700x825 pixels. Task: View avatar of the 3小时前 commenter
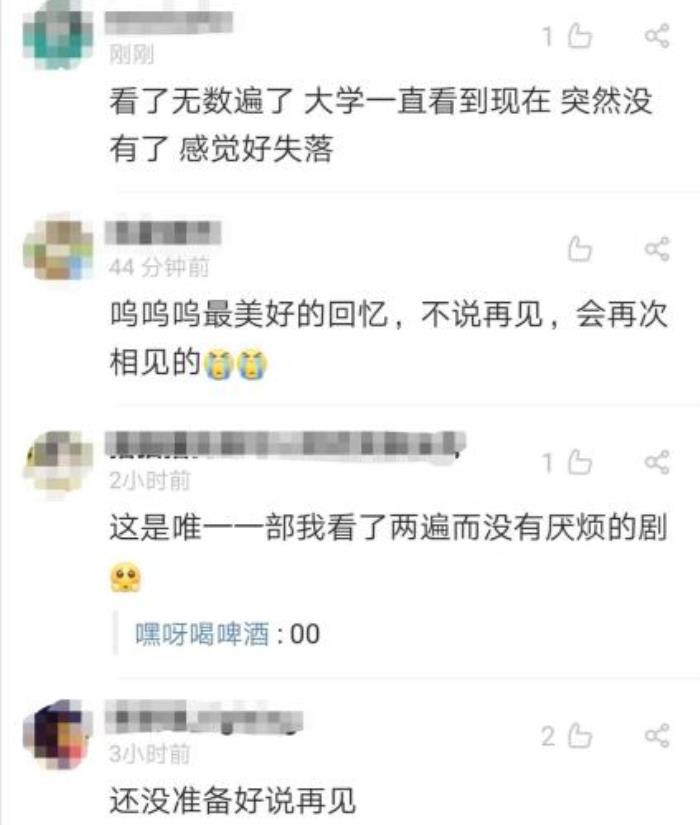pos(57,734)
